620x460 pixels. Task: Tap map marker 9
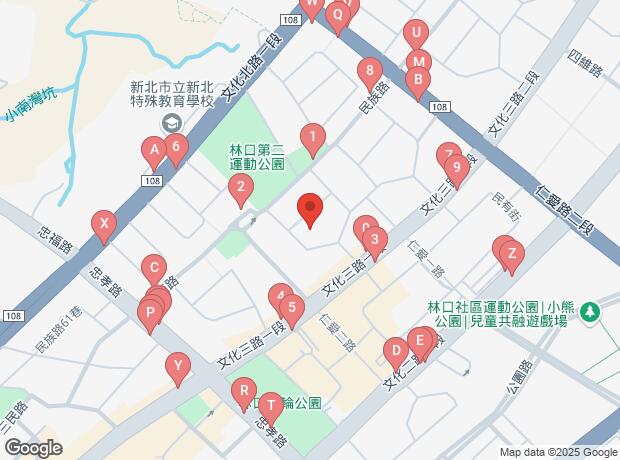(455, 168)
